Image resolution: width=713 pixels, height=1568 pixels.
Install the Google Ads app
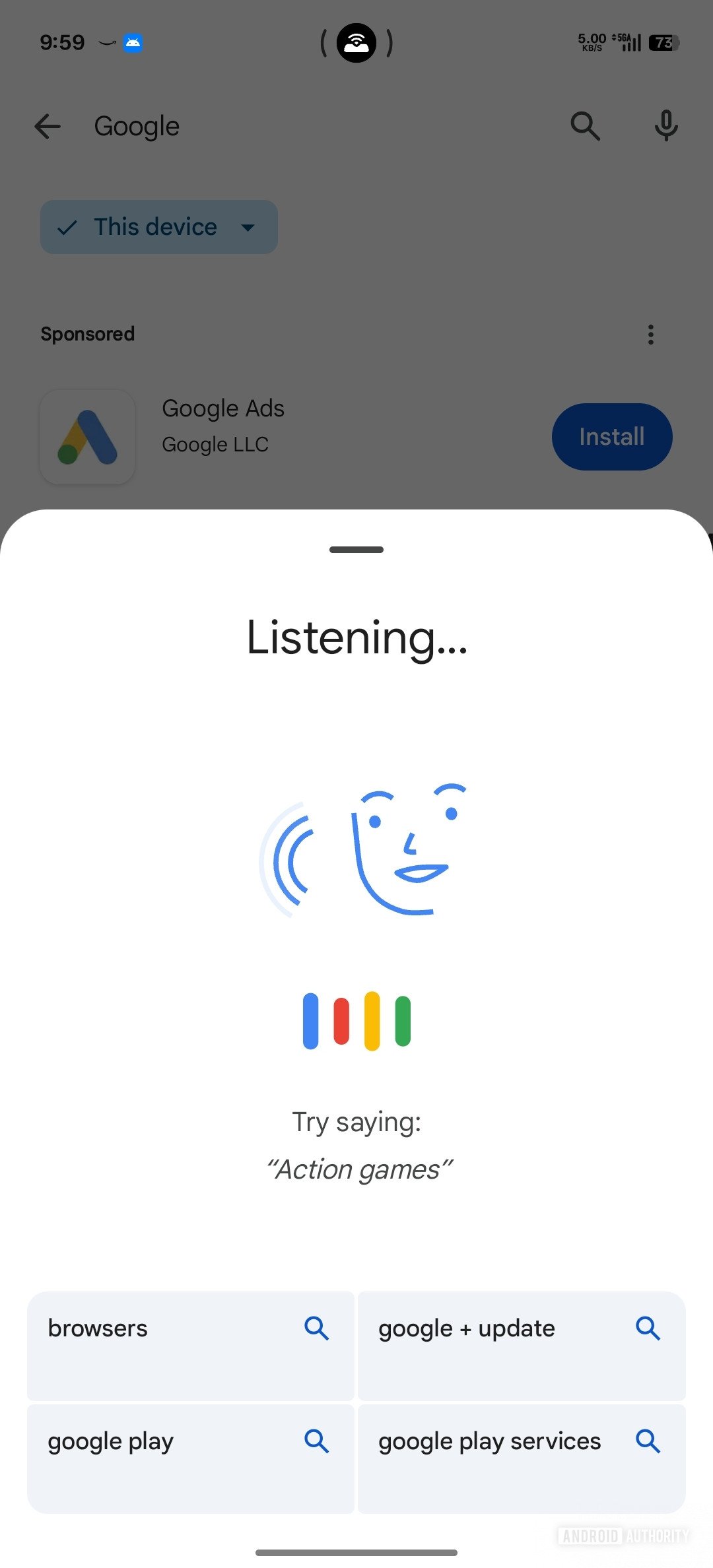pyautogui.click(x=611, y=436)
